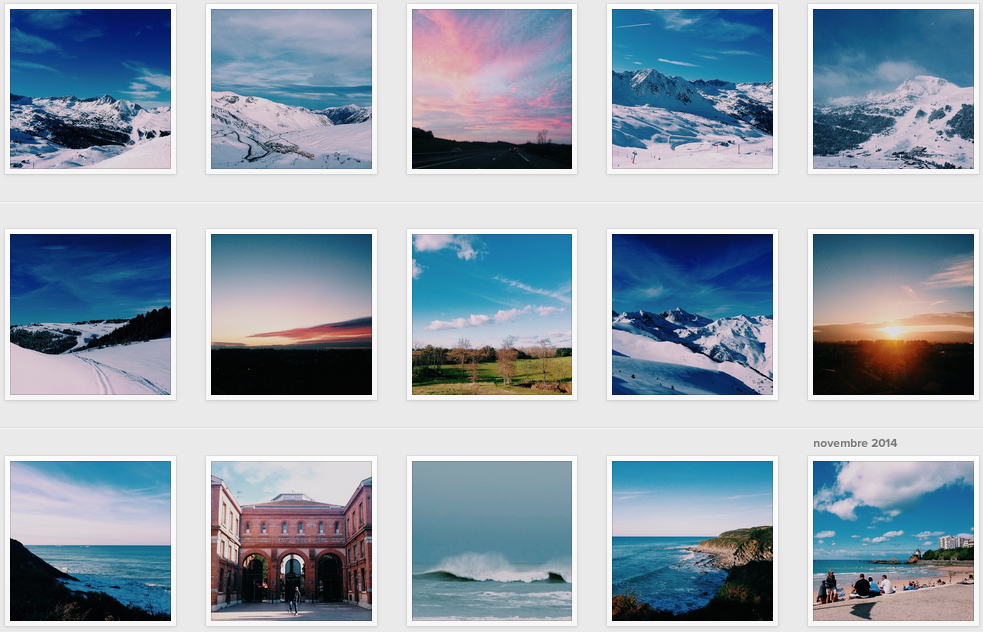Open the snow slope with ski tracks photo
The width and height of the screenshot is (983, 632).
pyautogui.click(x=90, y=314)
